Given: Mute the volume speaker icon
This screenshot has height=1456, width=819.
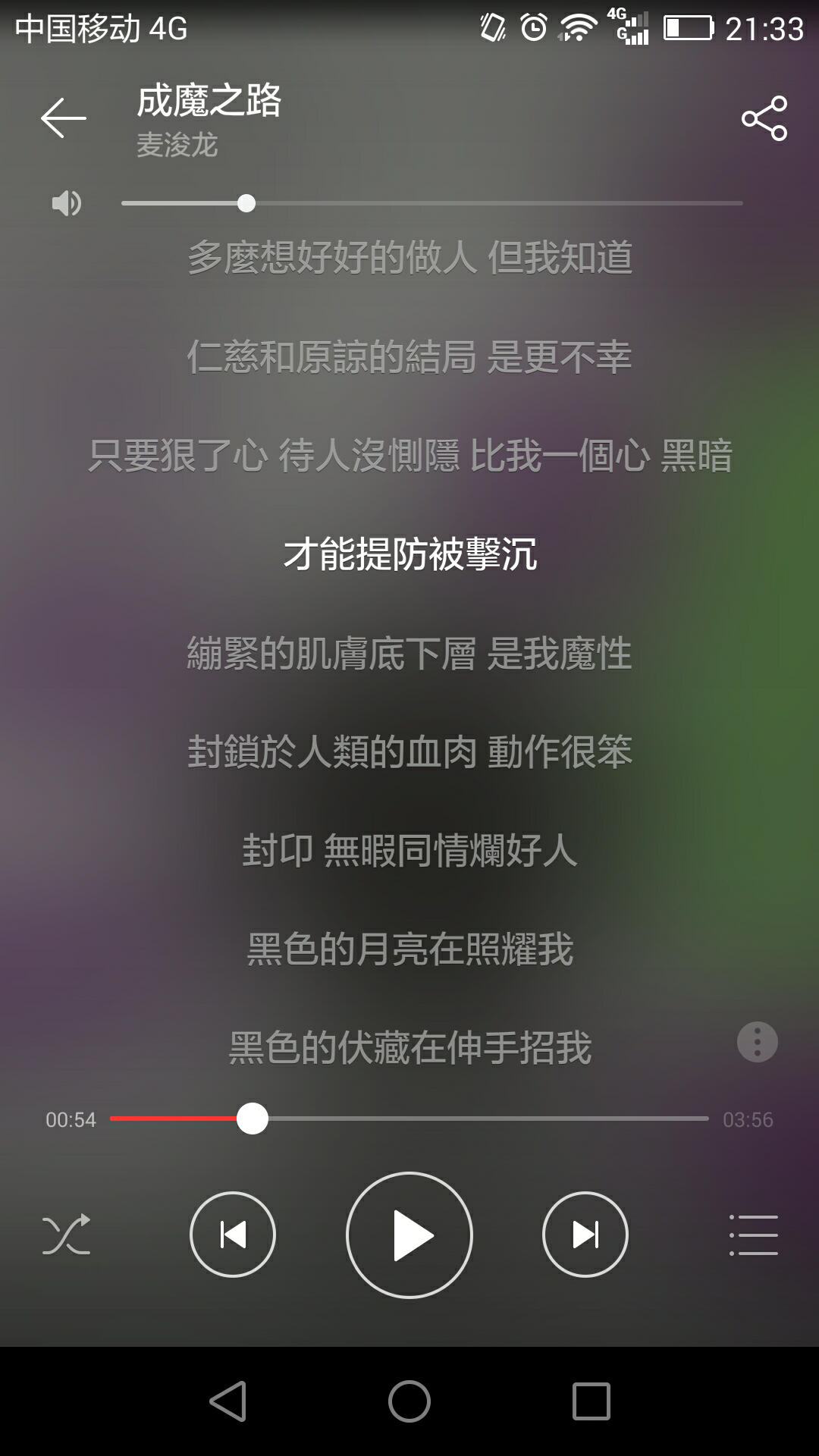Looking at the screenshot, I should click(66, 203).
